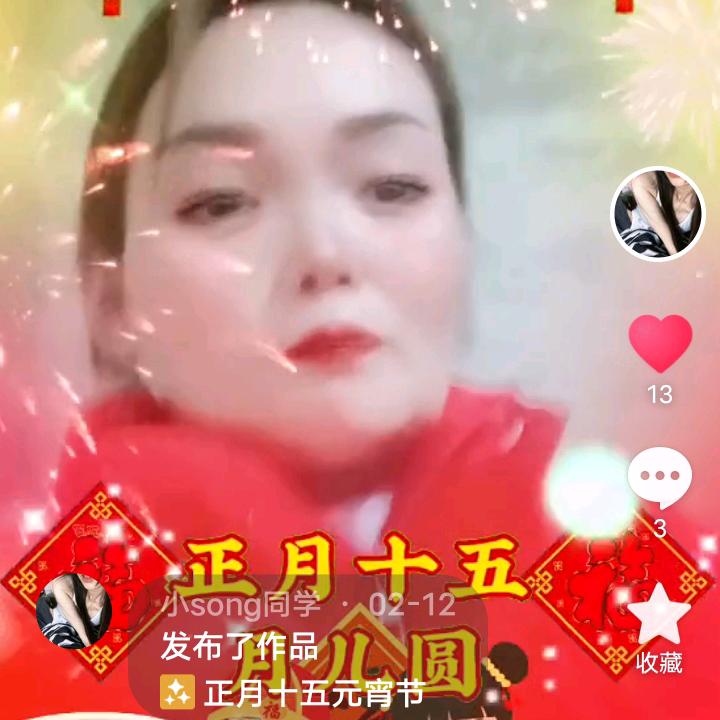The width and height of the screenshot is (720, 720).
Task: Open the comments bubble
Action: point(660,478)
